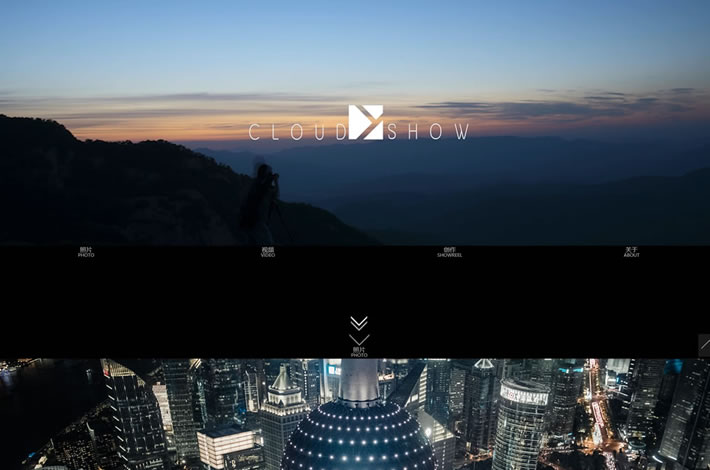Switch to the VIDEO section
This screenshot has height=470, width=710.
268,252
